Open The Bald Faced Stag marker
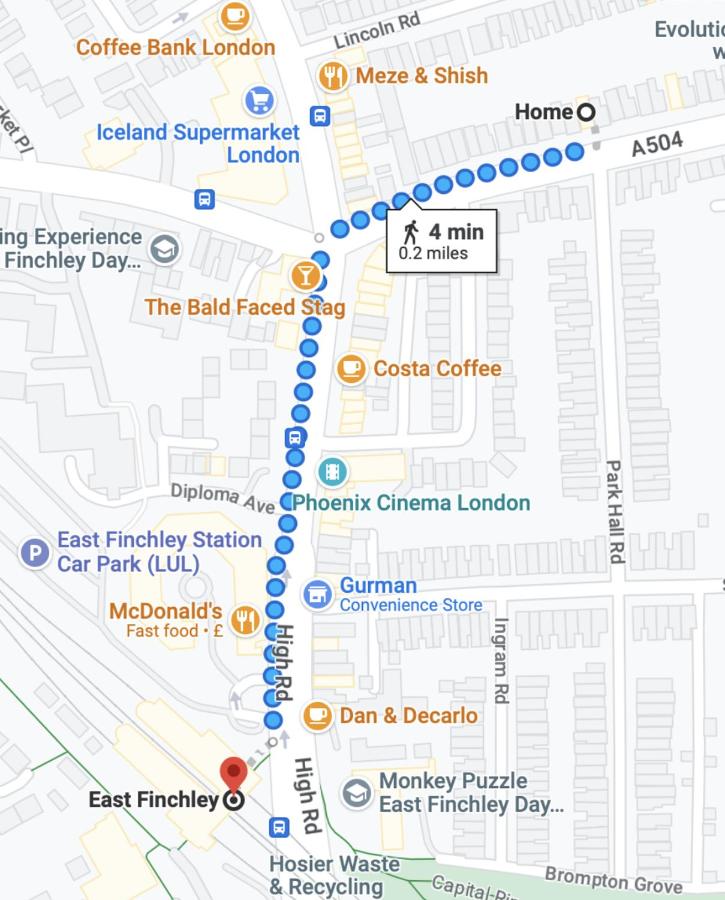This screenshot has width=725, height=900. (302, 275)
